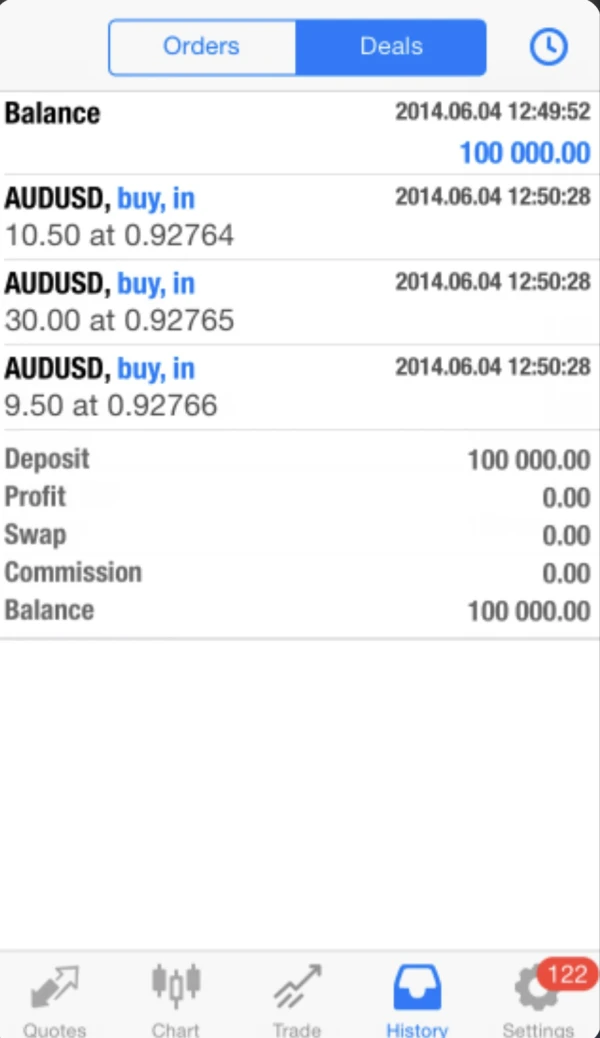
Task: Select the AUDUSD deal at 0.92766
Action: click(x=298, y=387)
